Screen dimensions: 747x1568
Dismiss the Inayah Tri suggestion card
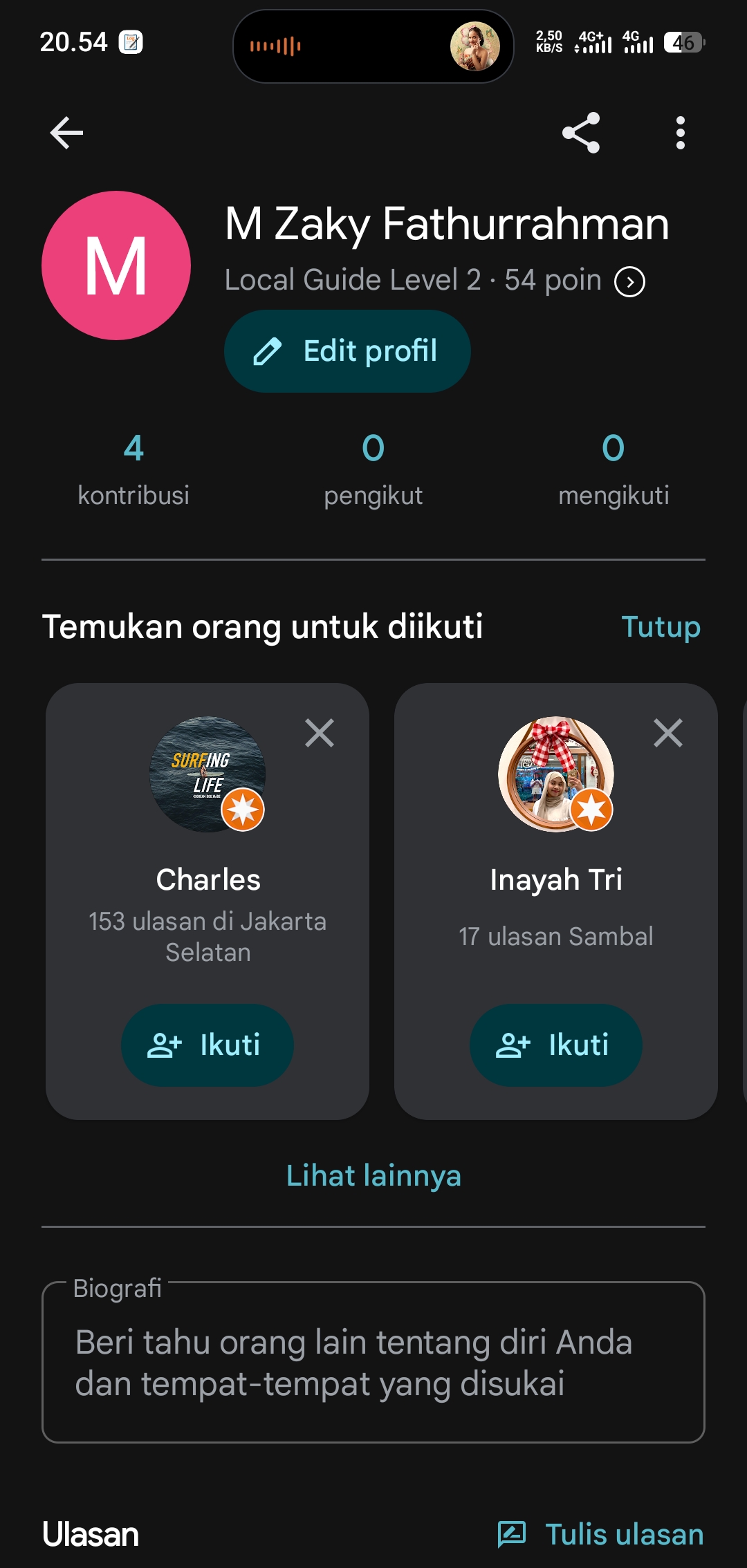point(668,733)
